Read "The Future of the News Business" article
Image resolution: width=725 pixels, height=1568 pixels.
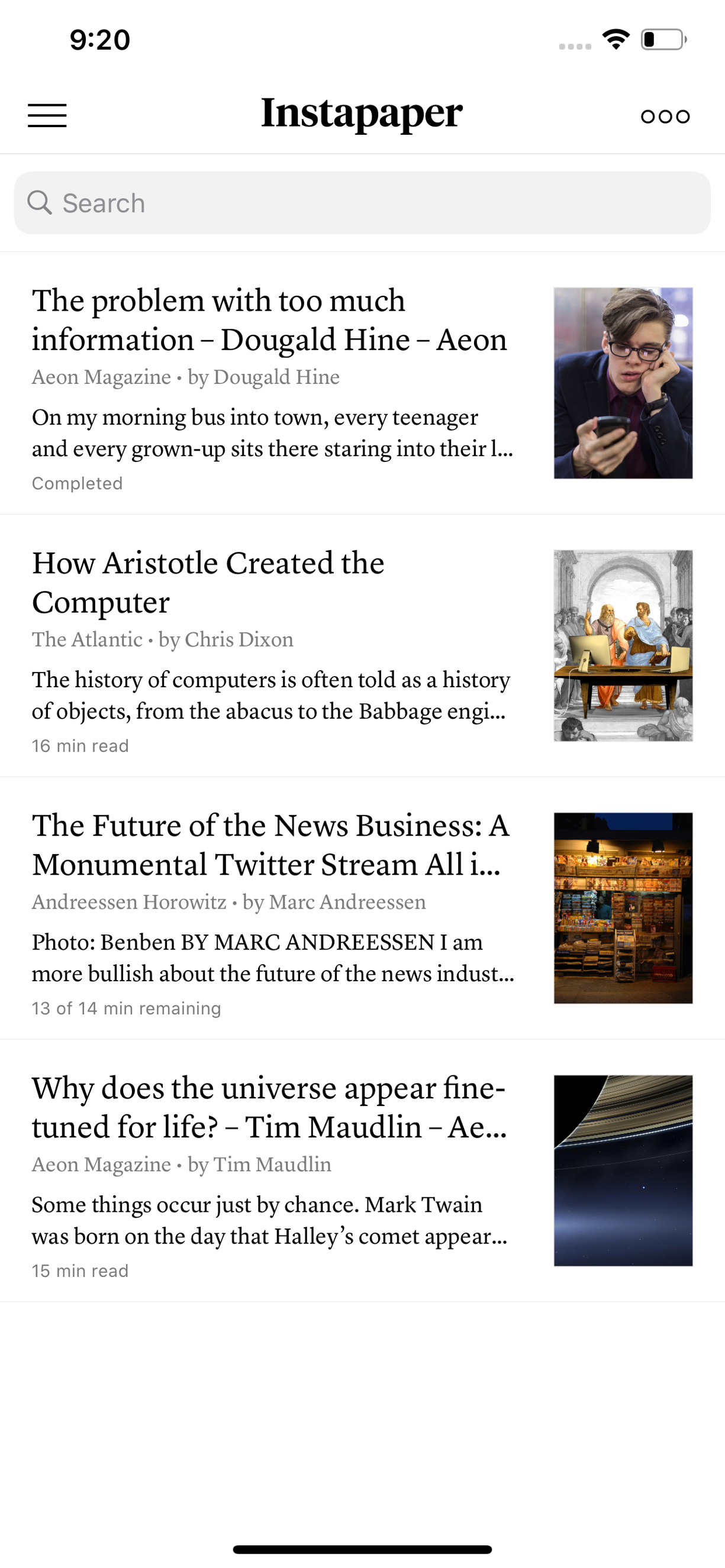coord(362,908)
